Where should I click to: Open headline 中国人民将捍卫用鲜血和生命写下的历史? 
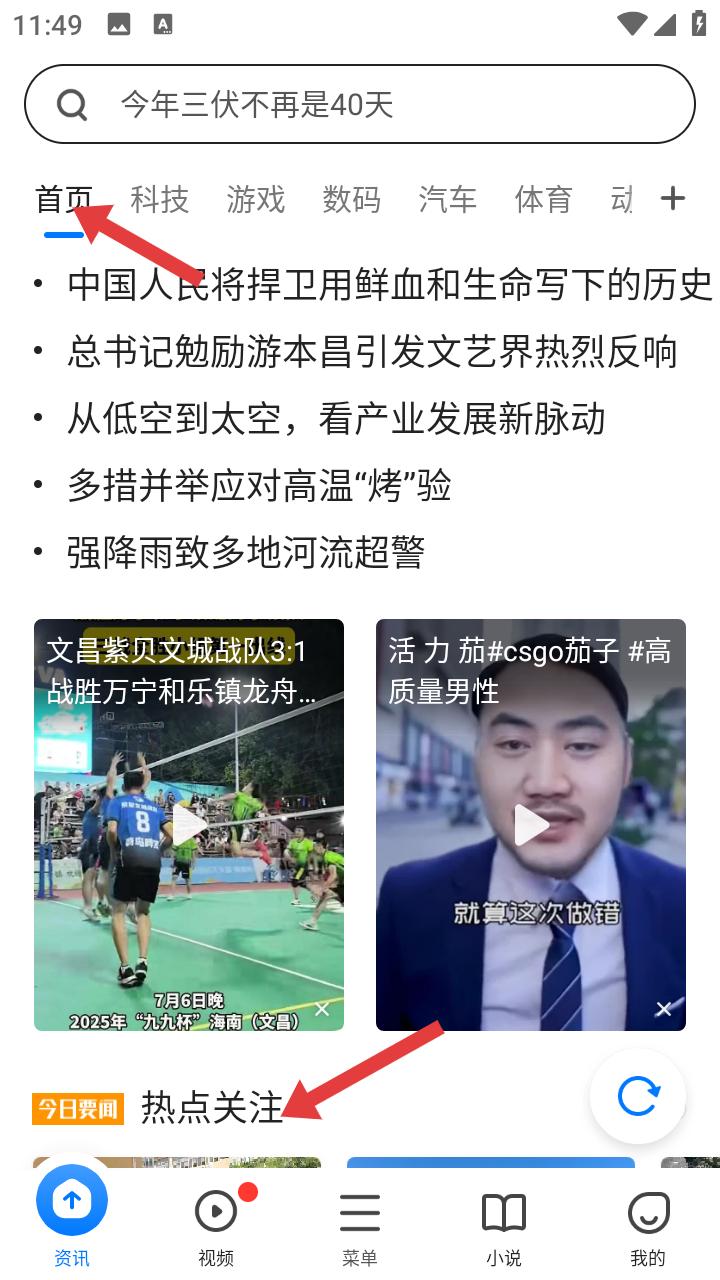coord(390,285)
